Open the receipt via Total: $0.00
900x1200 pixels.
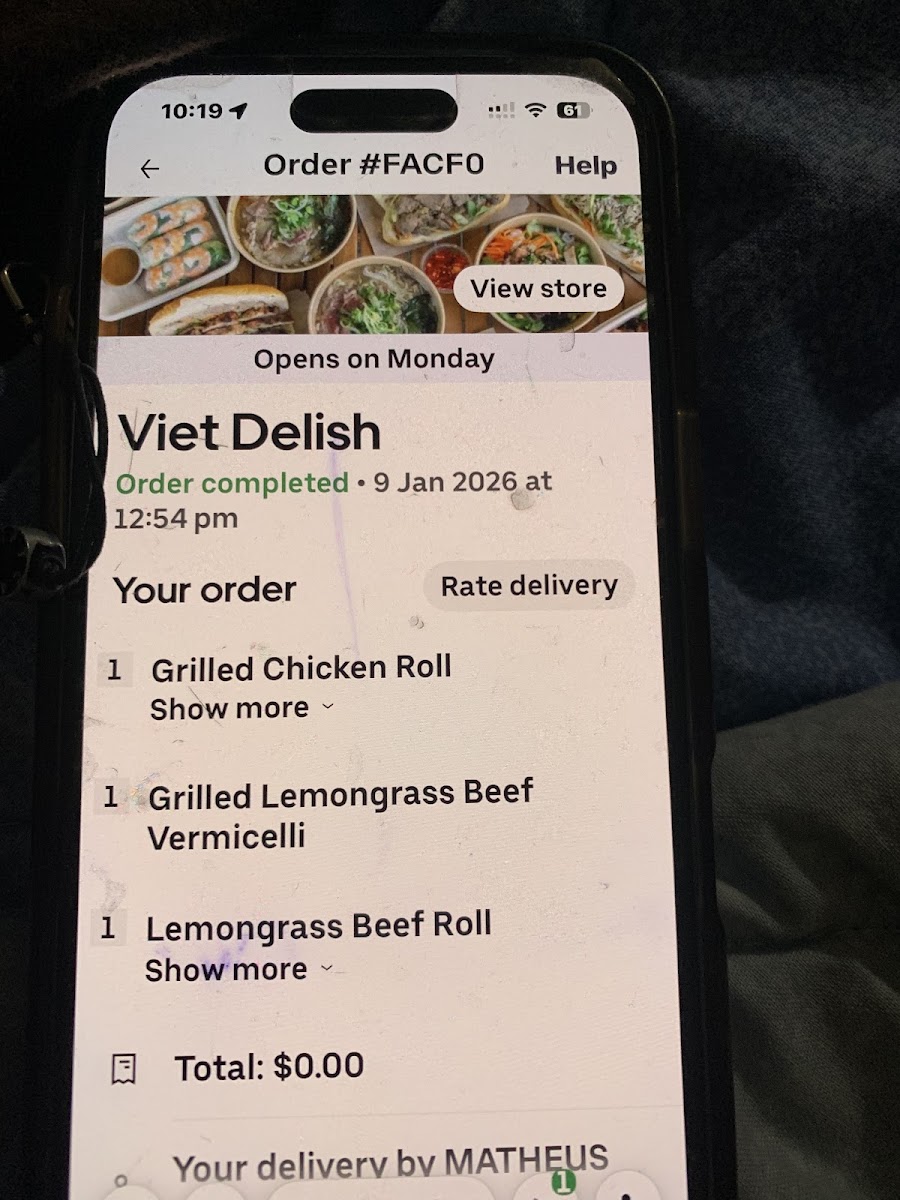[x=268, y=1067]
